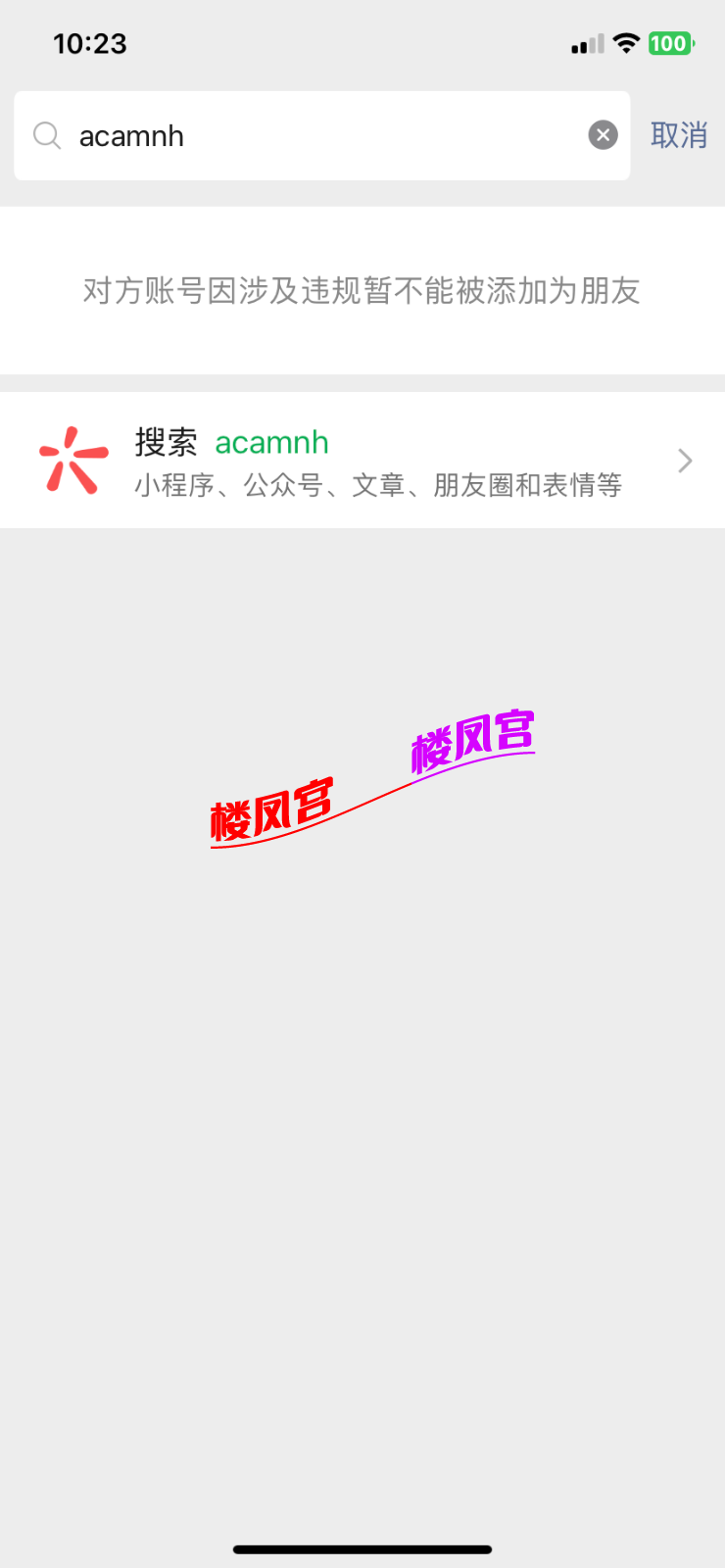Select the 搜索 result row
This screenshot has height=1568, width=725.
(362, 461)
